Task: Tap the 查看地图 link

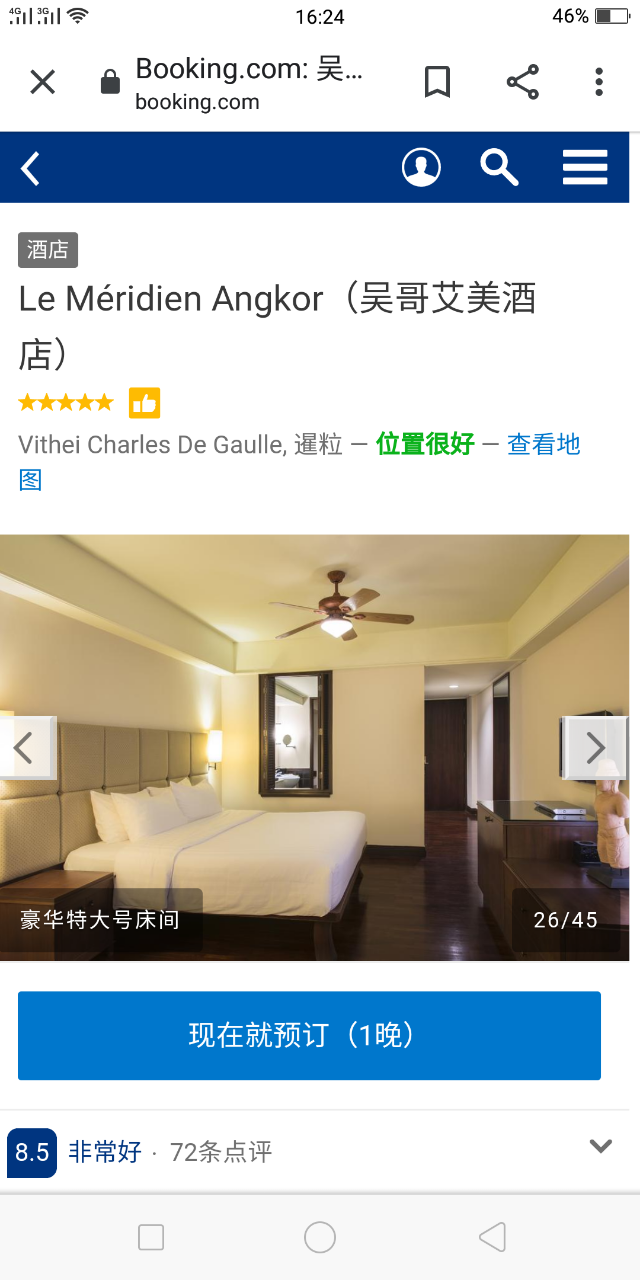Action: coord(543,445)
